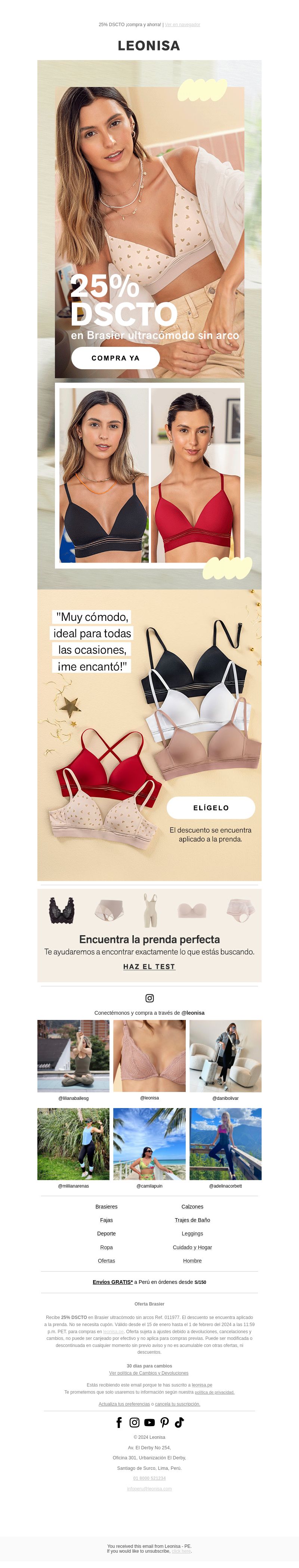This screenshot has width=299, height=1568.
Task: Go to Fajas category
Action: (x=107, y=1219)
